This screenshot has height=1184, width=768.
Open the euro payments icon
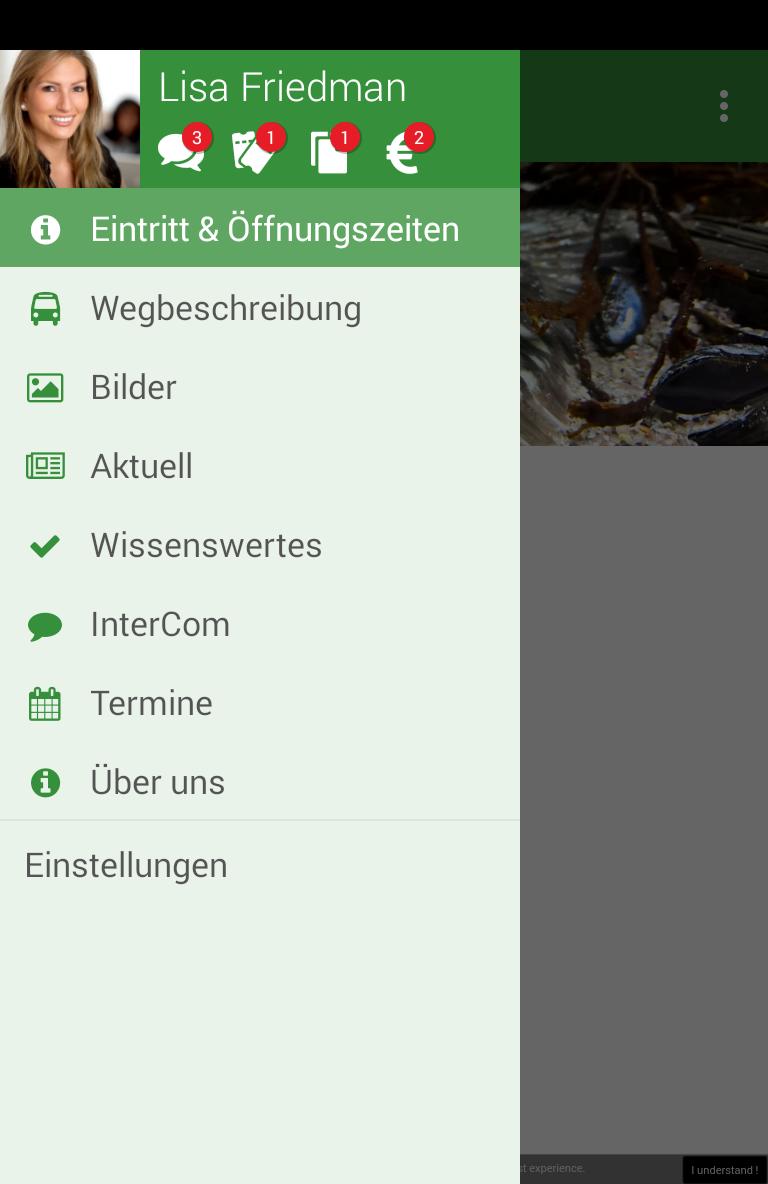404,152
